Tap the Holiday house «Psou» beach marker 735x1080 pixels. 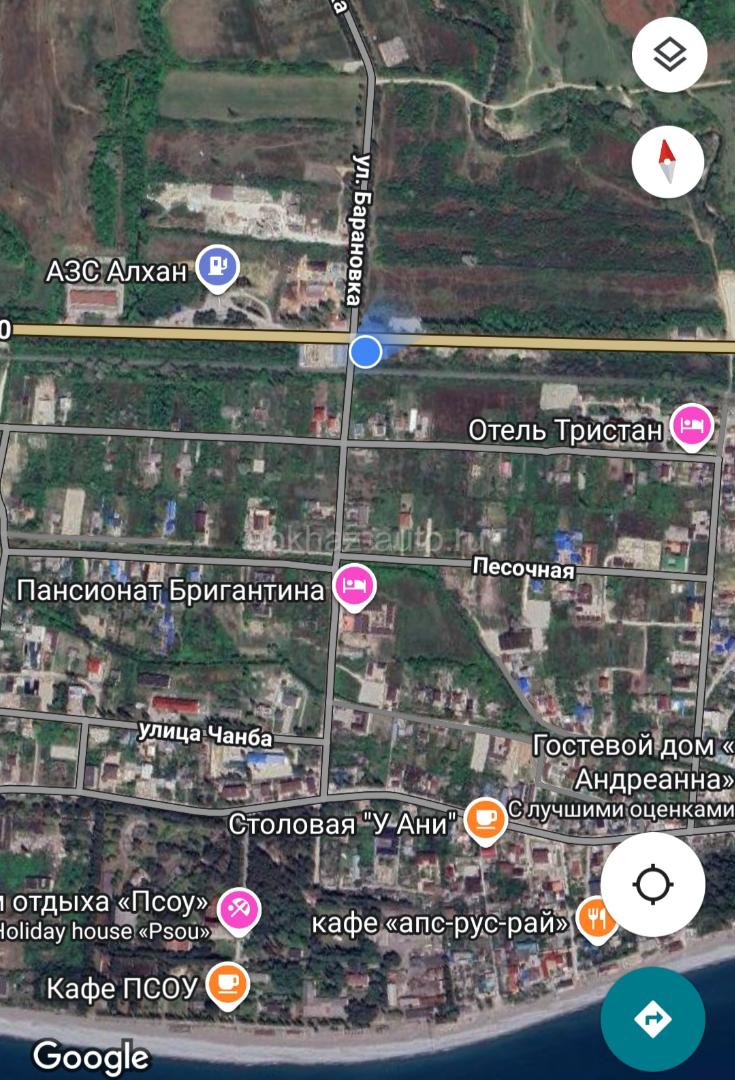[x=239, y=910]
